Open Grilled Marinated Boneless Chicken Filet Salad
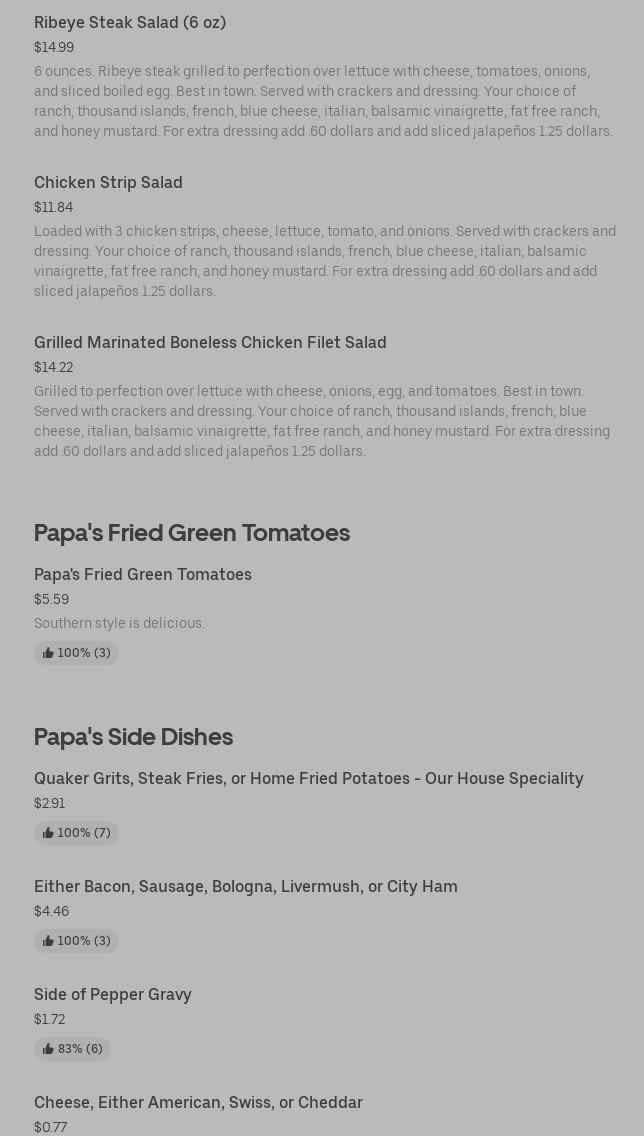 click(210, 342)
